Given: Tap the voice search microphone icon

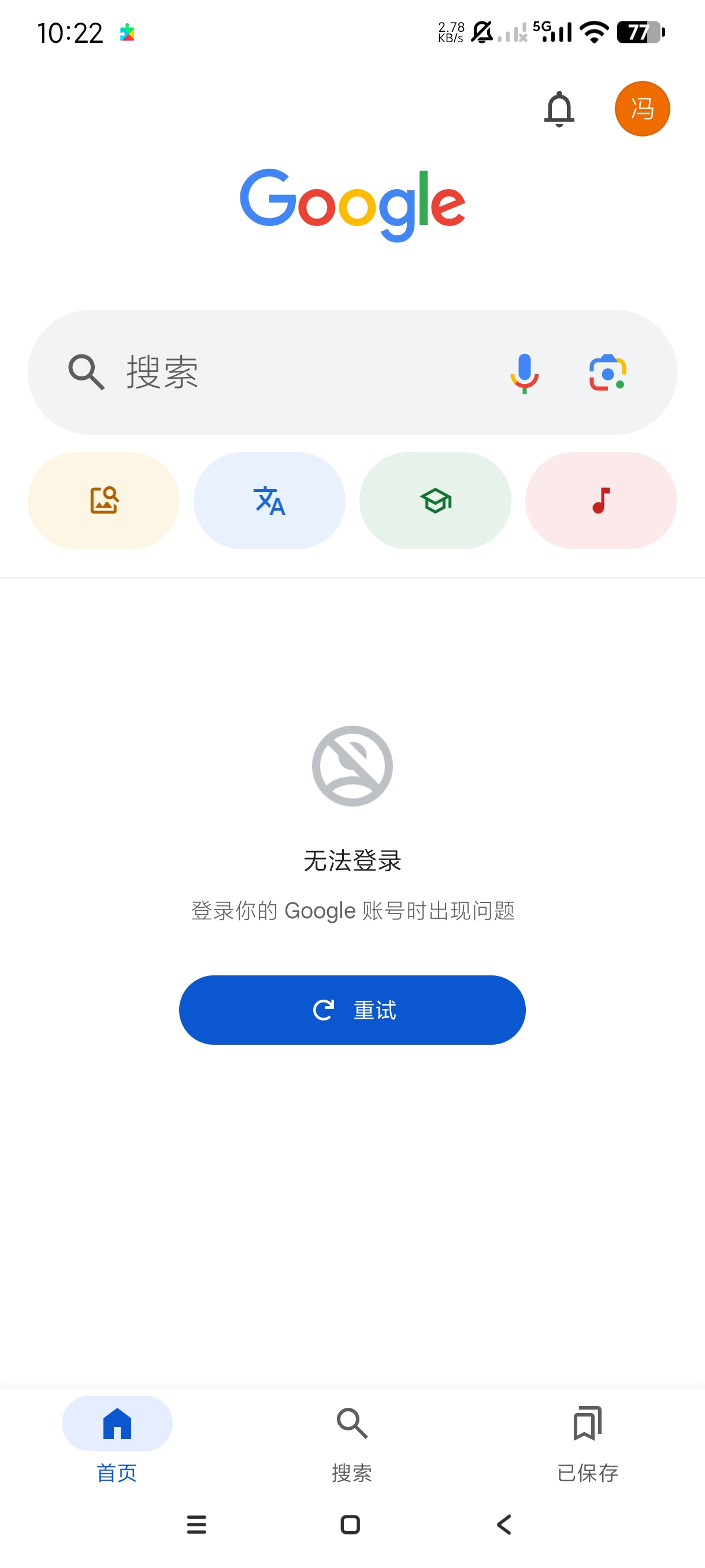Looking at the screenshot, I should (x=524, y=373).
